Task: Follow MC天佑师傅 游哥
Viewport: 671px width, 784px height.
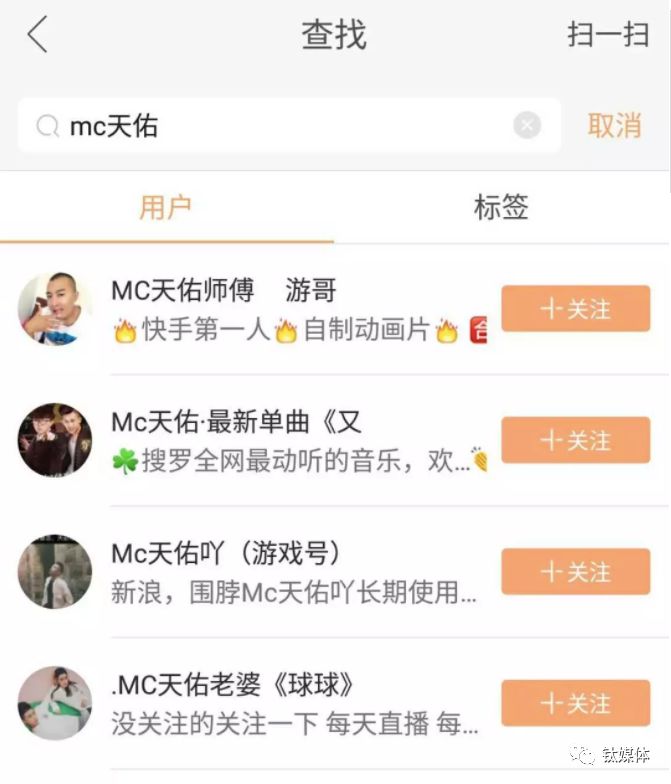Action: (x=575, y=309)
